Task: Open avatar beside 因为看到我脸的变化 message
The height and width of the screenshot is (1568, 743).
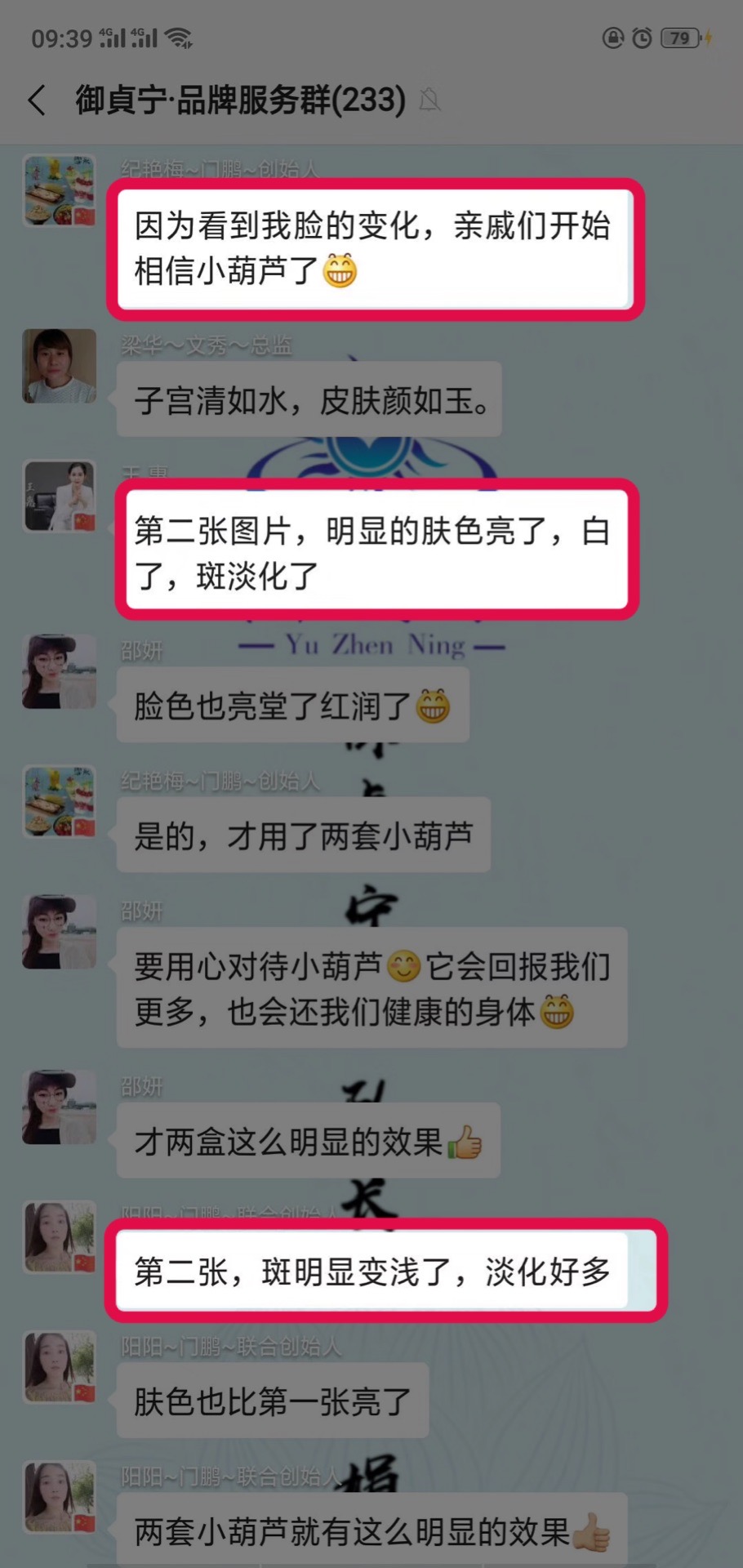Action: [59, 191]
